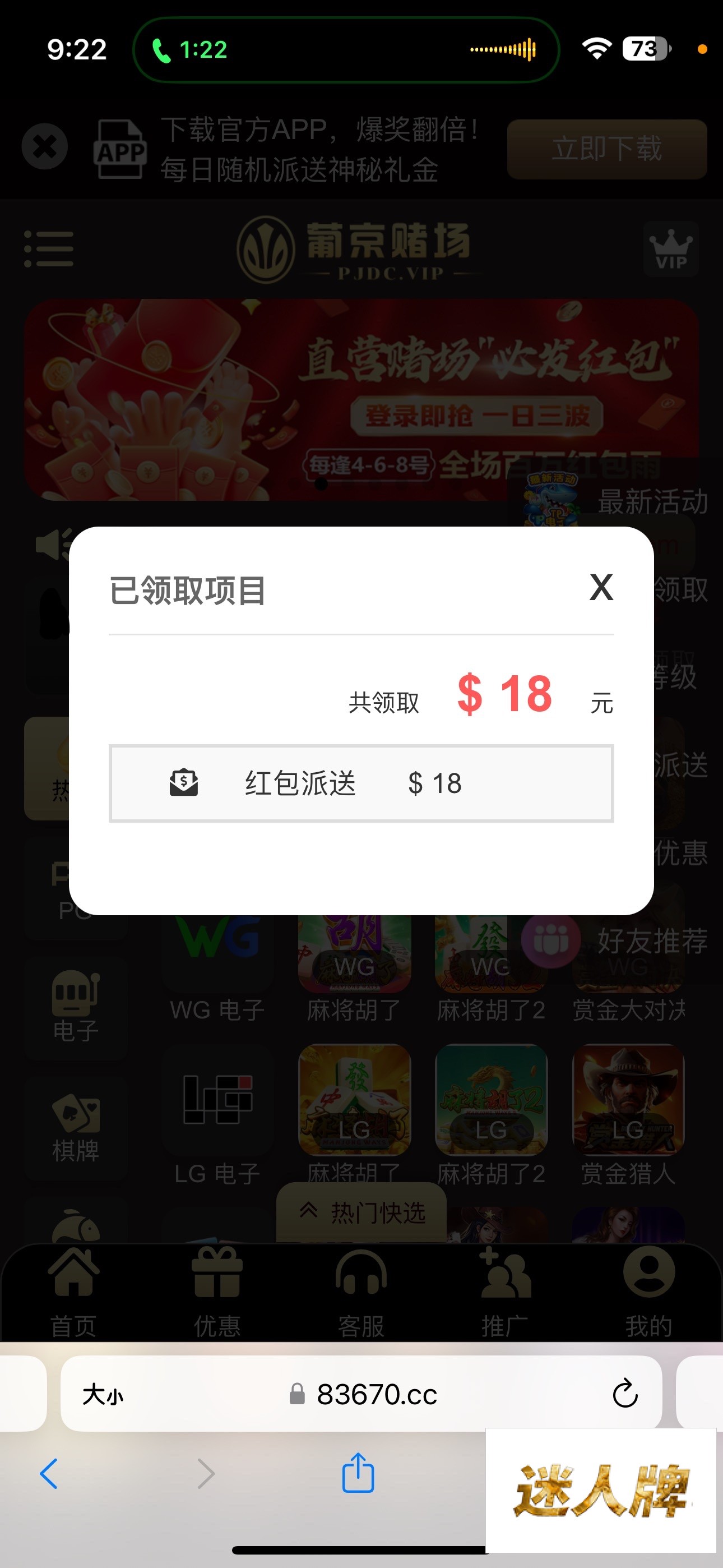Tap the 立即下载 button
The image size is (723, 1568).
[607, 149]
